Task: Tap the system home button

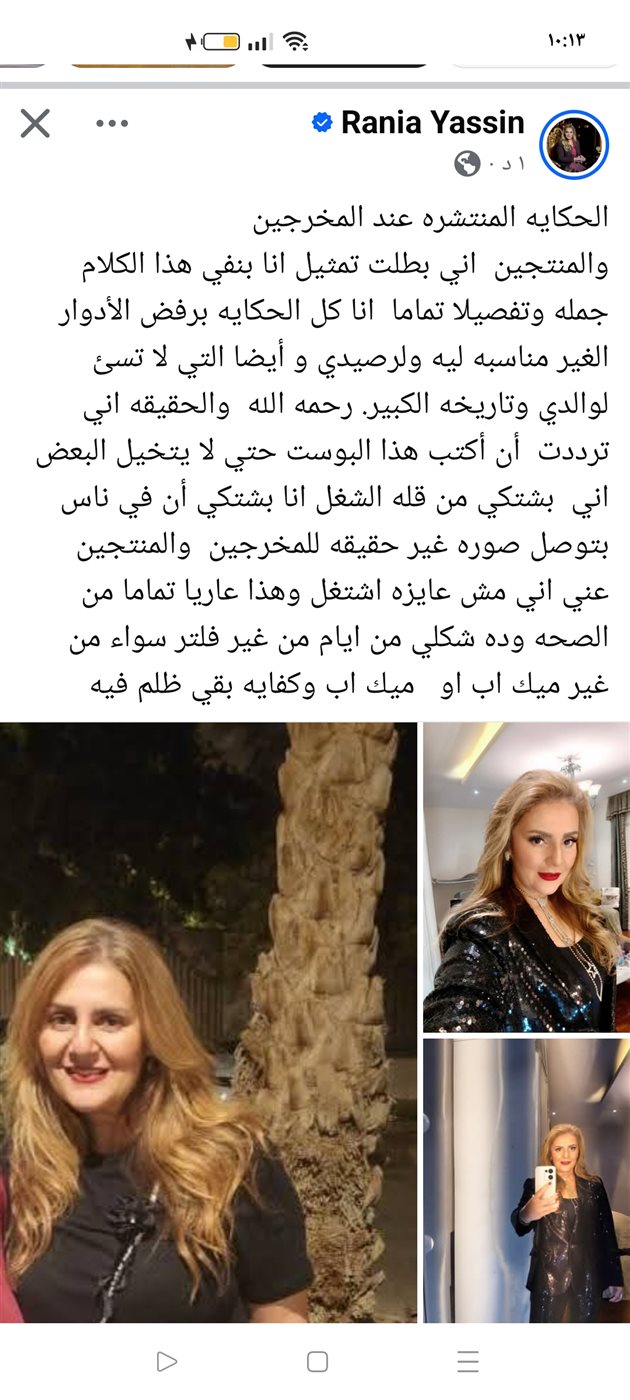Action: (x=317, y=1361)
